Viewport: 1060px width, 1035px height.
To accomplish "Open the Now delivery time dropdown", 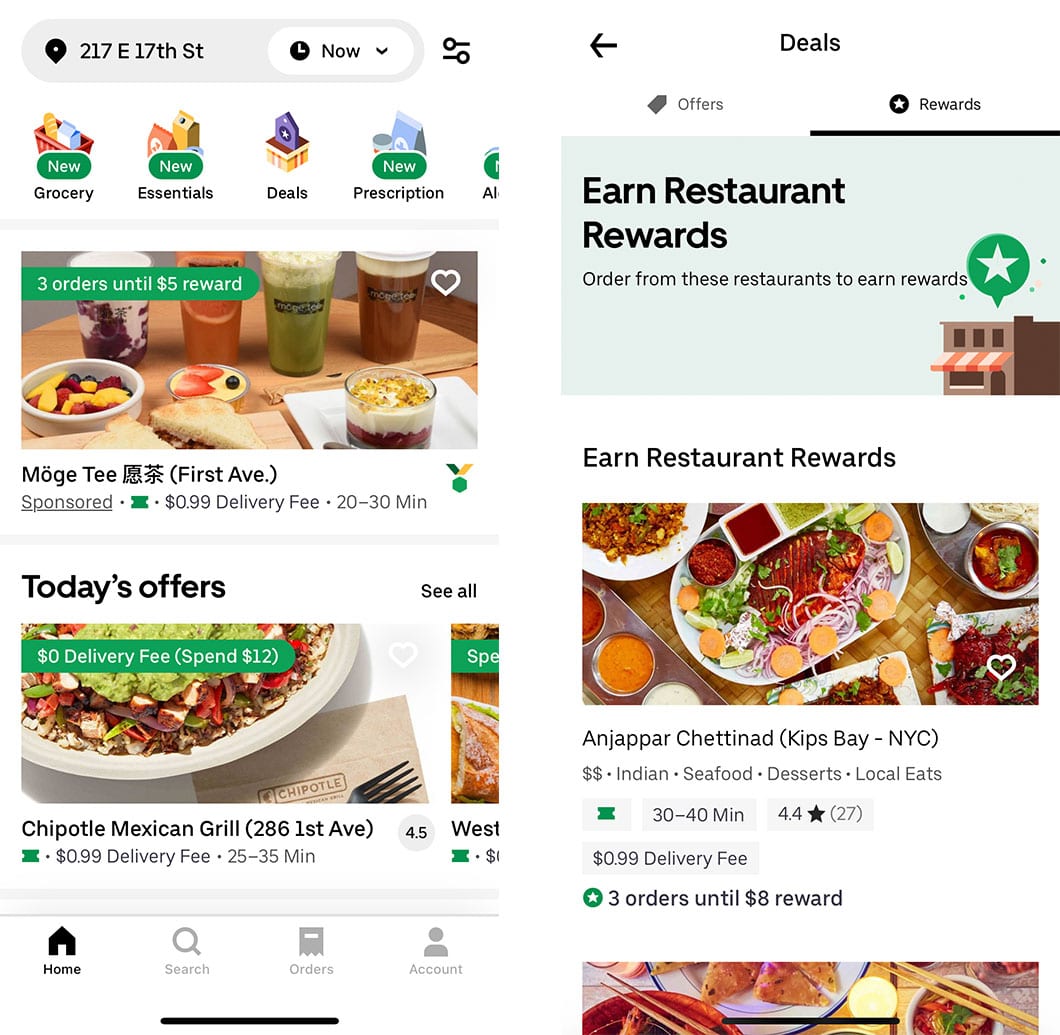I will [x=340, y=51].
